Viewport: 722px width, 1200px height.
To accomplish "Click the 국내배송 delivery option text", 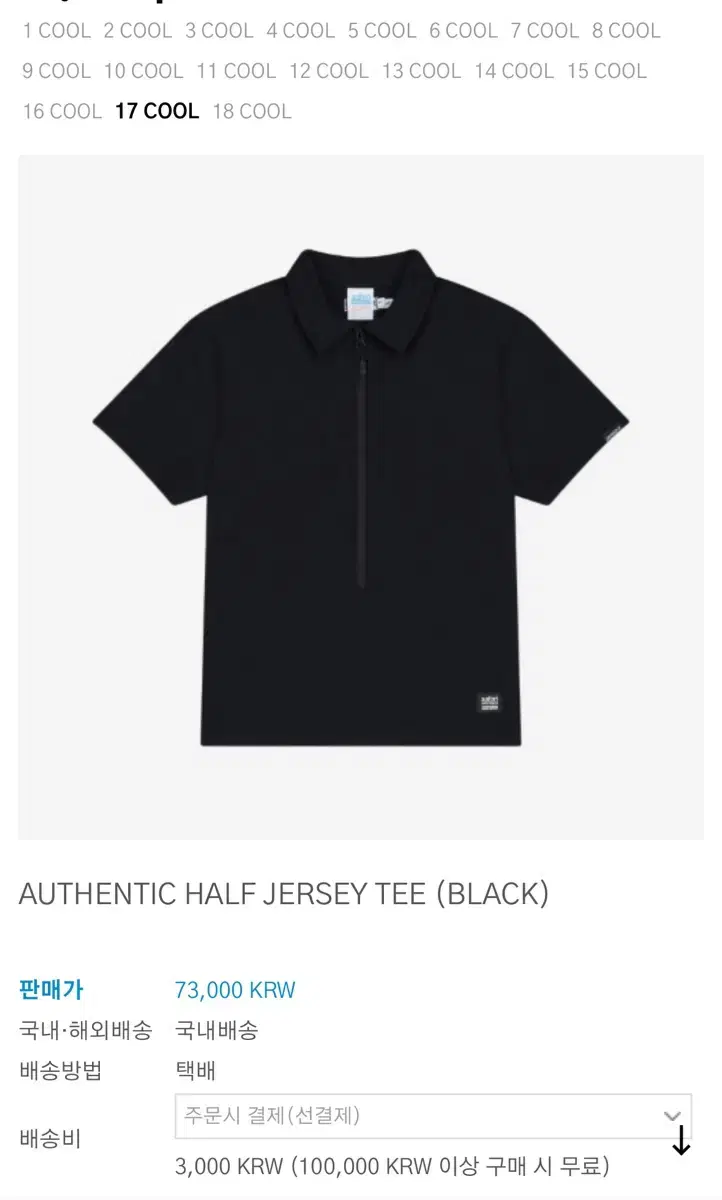I will tap(216, 1031).
